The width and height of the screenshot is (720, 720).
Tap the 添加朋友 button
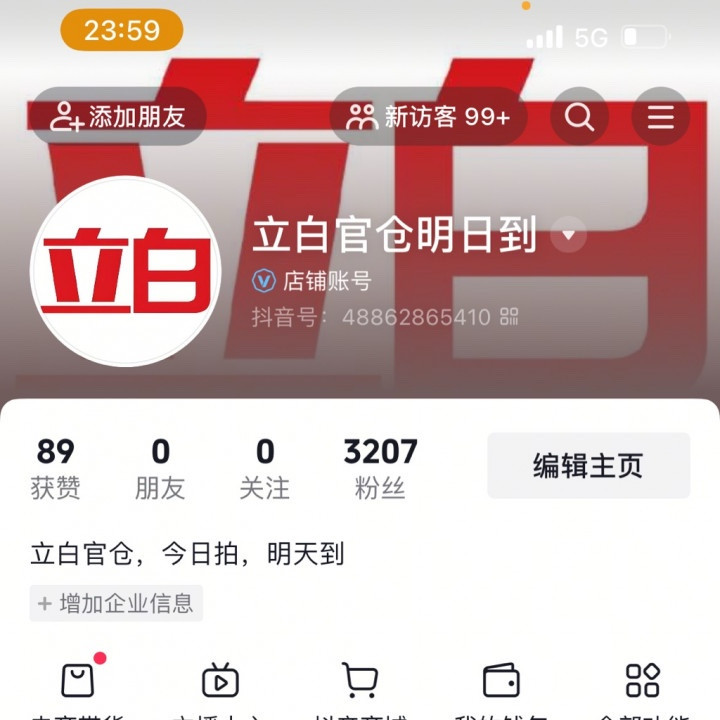pos(118,116)
